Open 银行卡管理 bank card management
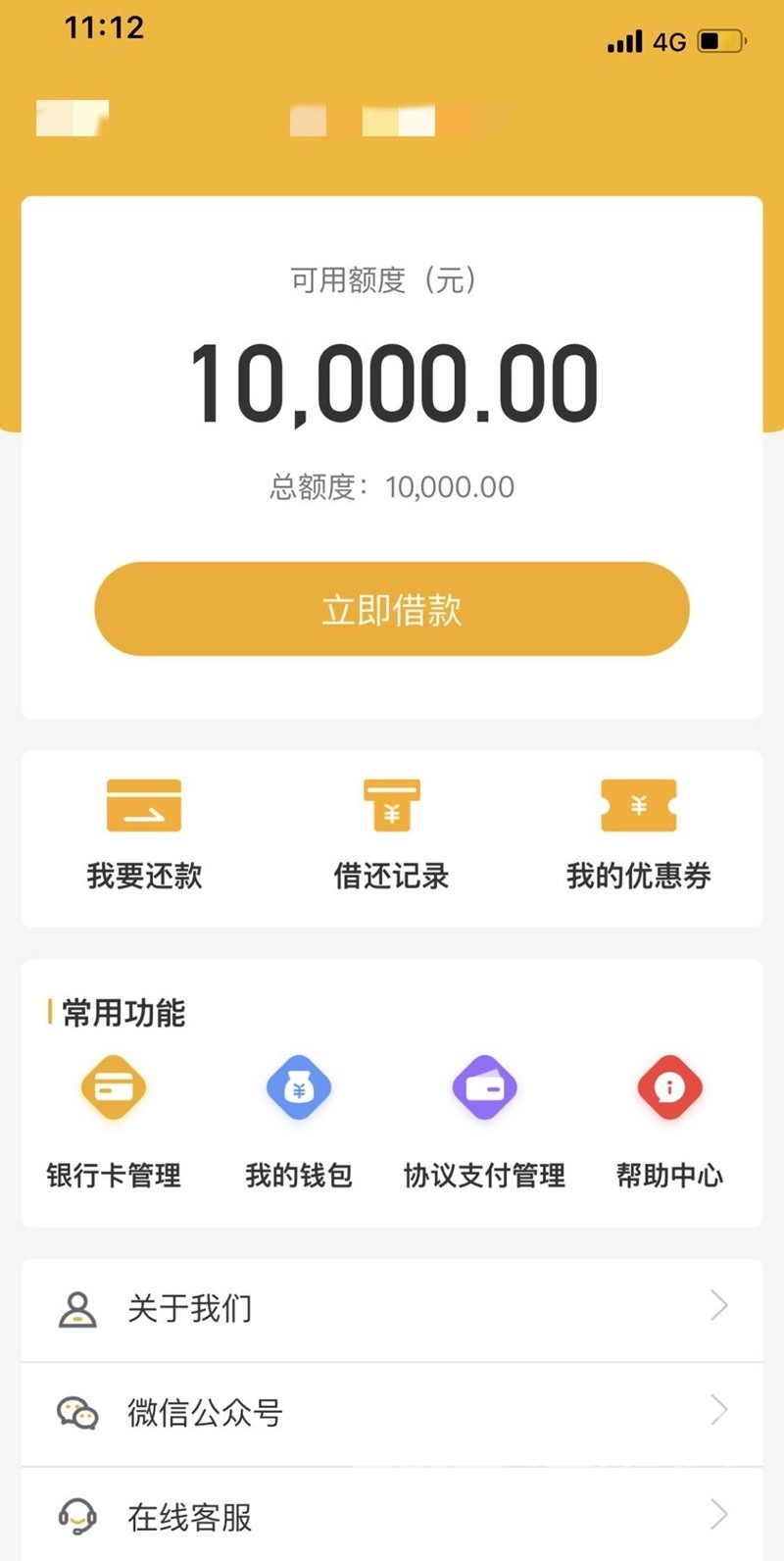 pyautogui.click(x=114, y=1122)
